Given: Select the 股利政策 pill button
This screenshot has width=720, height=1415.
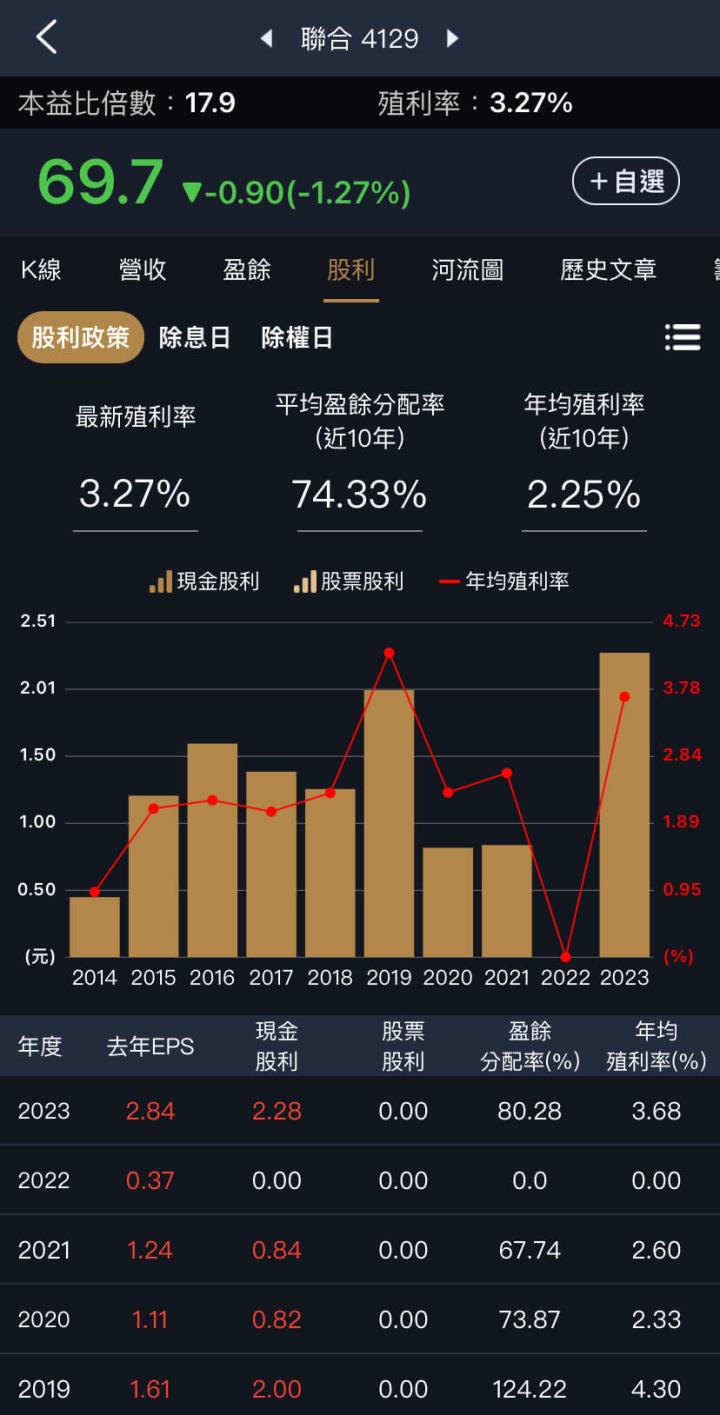Looking at the screenshot, I should (x=80, y=338).
